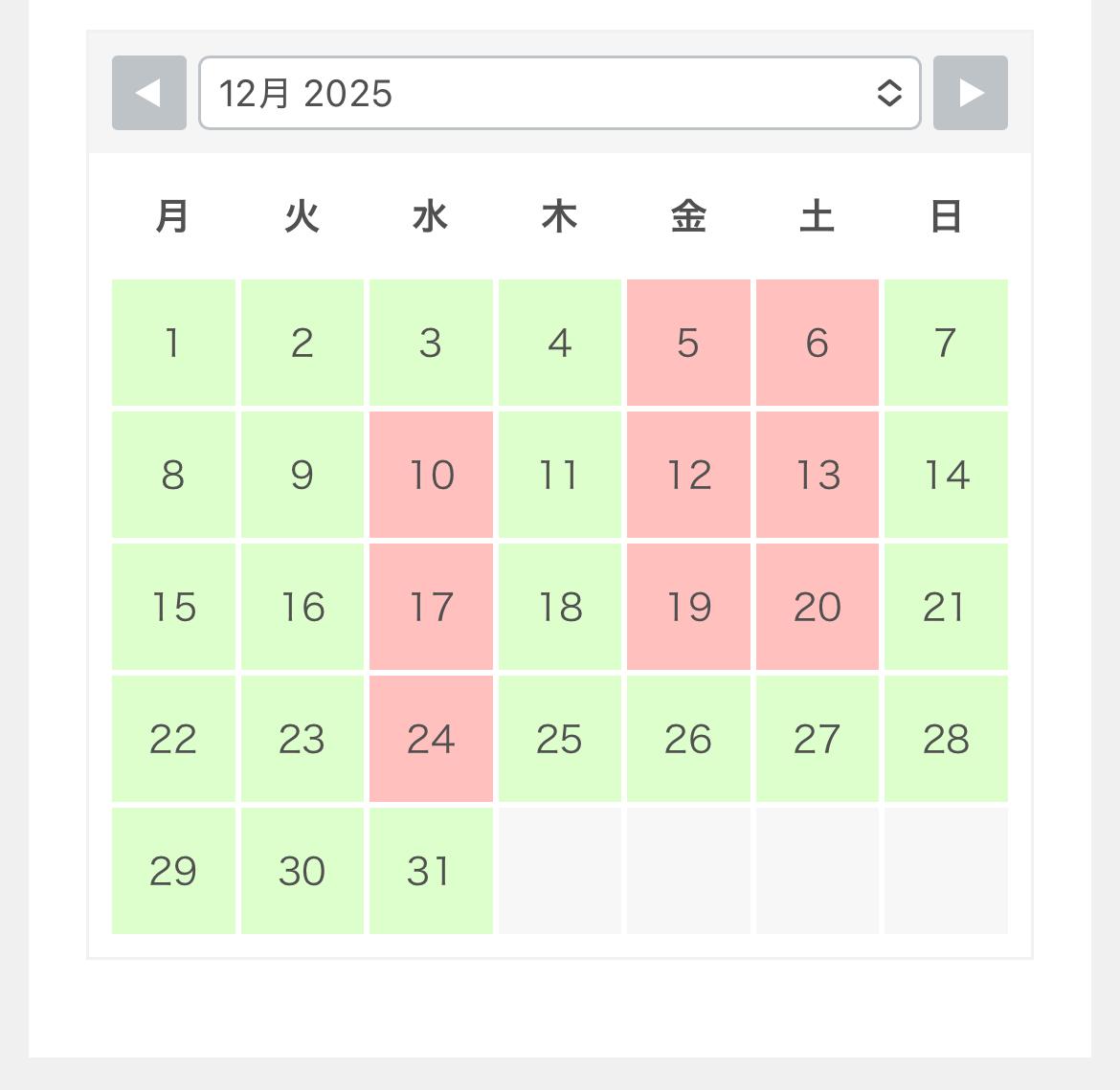Tap date 31 in the calendar
This screenshot has height=1090, width=1120.
point(431,871)
